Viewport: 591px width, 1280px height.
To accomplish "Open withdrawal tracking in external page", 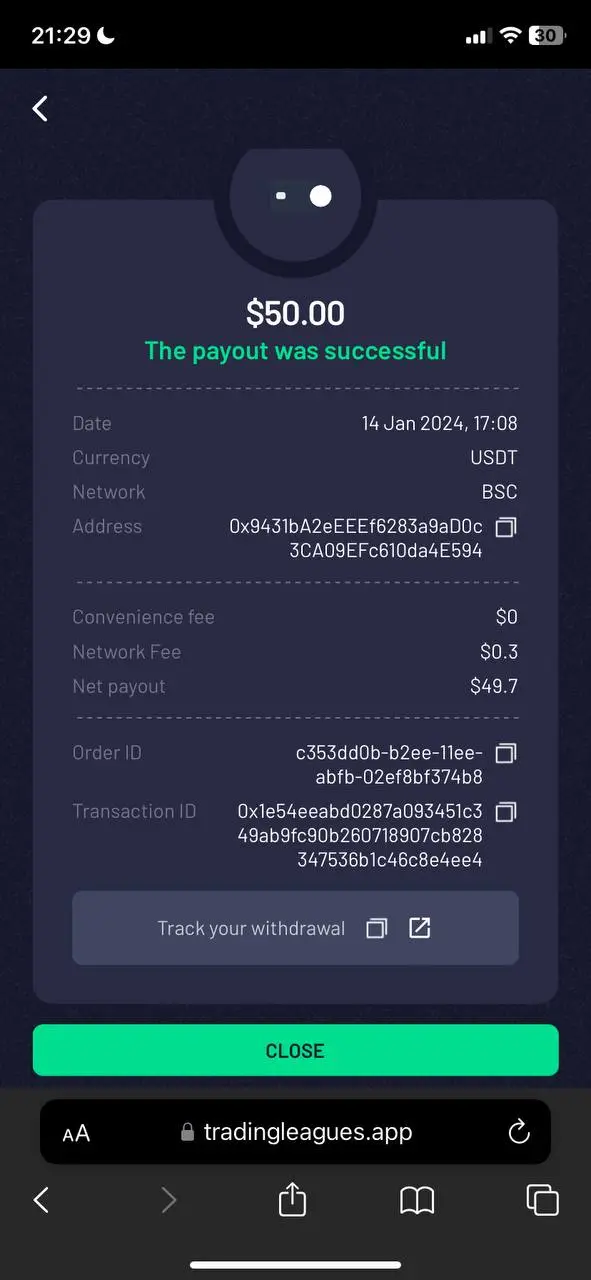I will coord(420,927).
